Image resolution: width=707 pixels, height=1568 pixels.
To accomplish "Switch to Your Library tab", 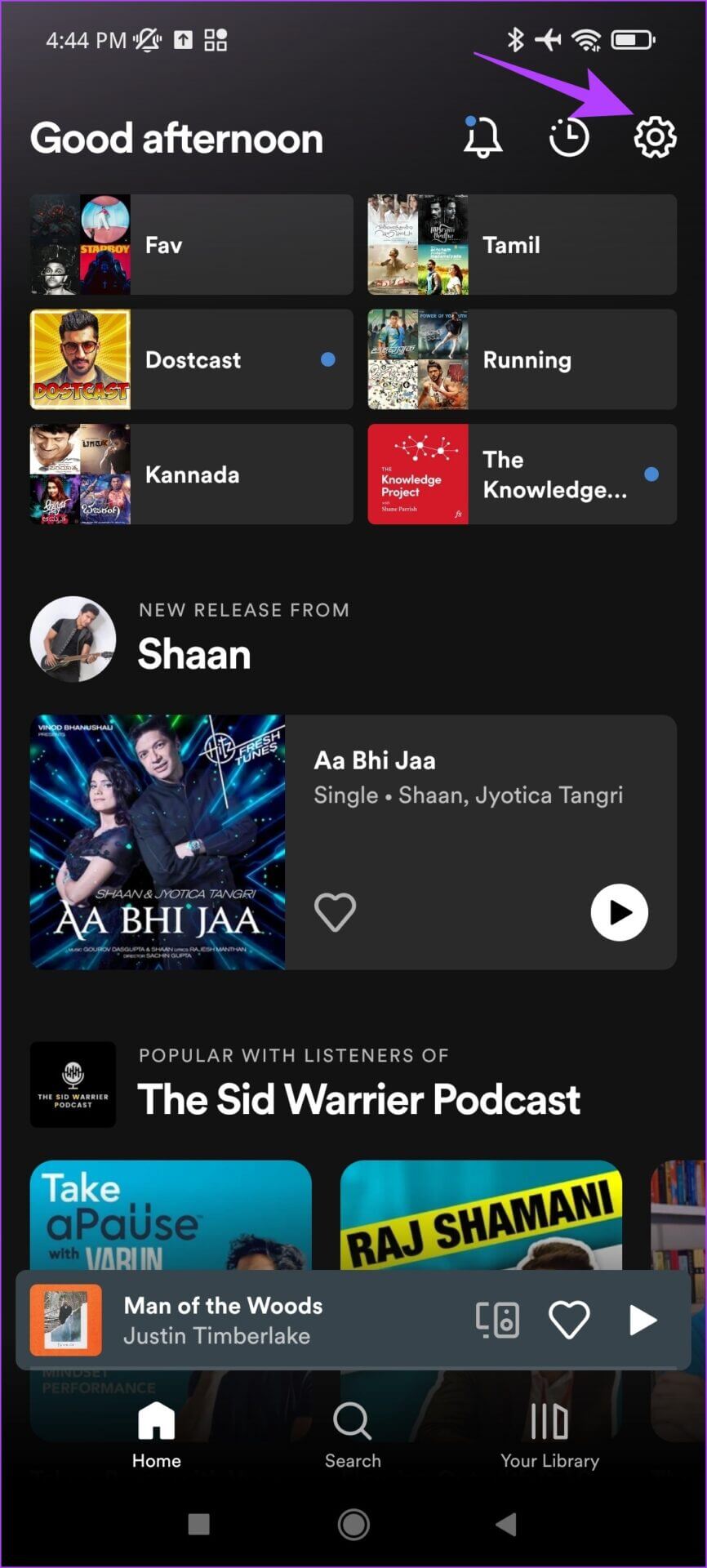I will [x=549, y=1435].
